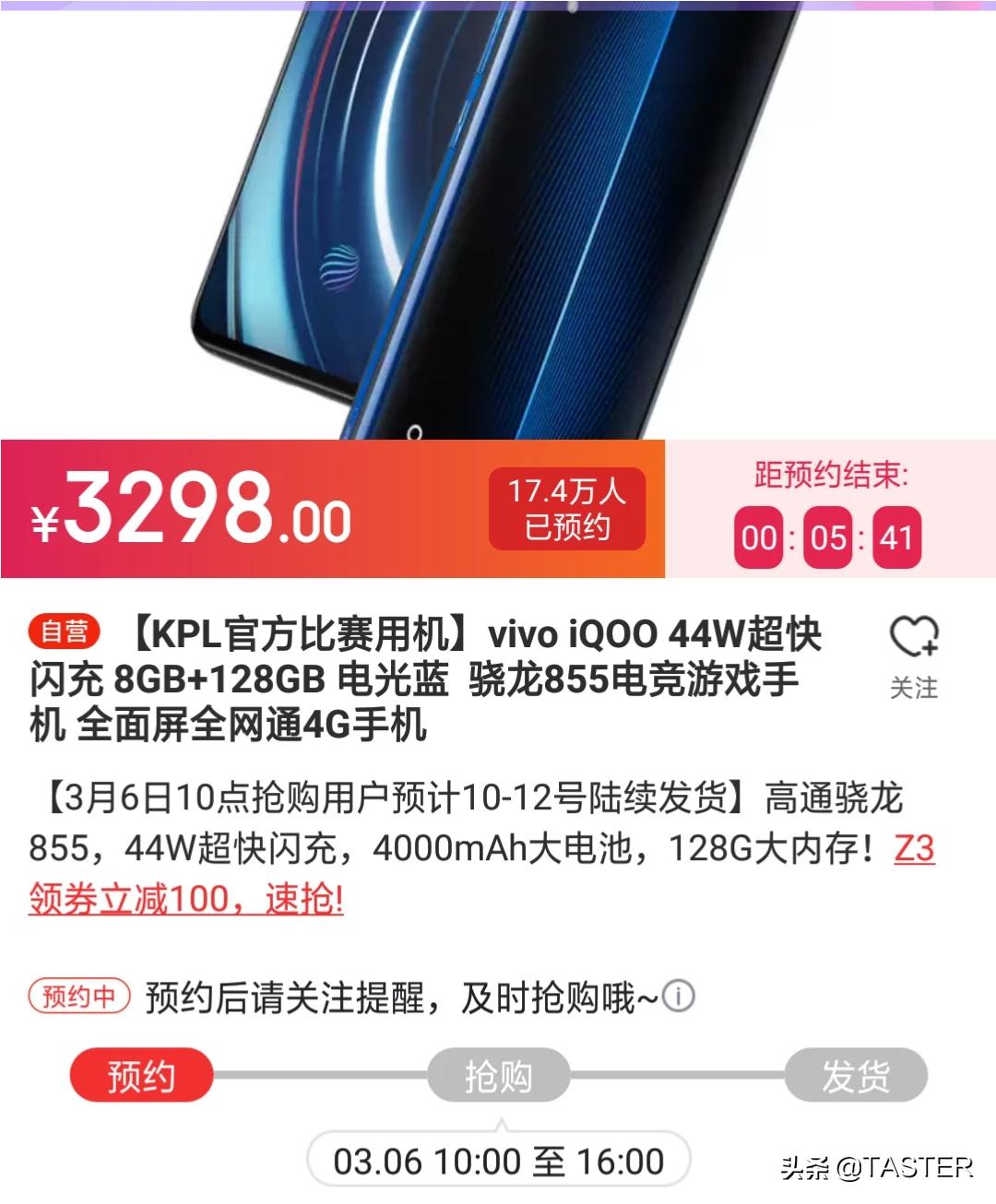Open the underlined coupon link (领券立减100)
The image size is (996, 1204).
click(x=185, y=898)
